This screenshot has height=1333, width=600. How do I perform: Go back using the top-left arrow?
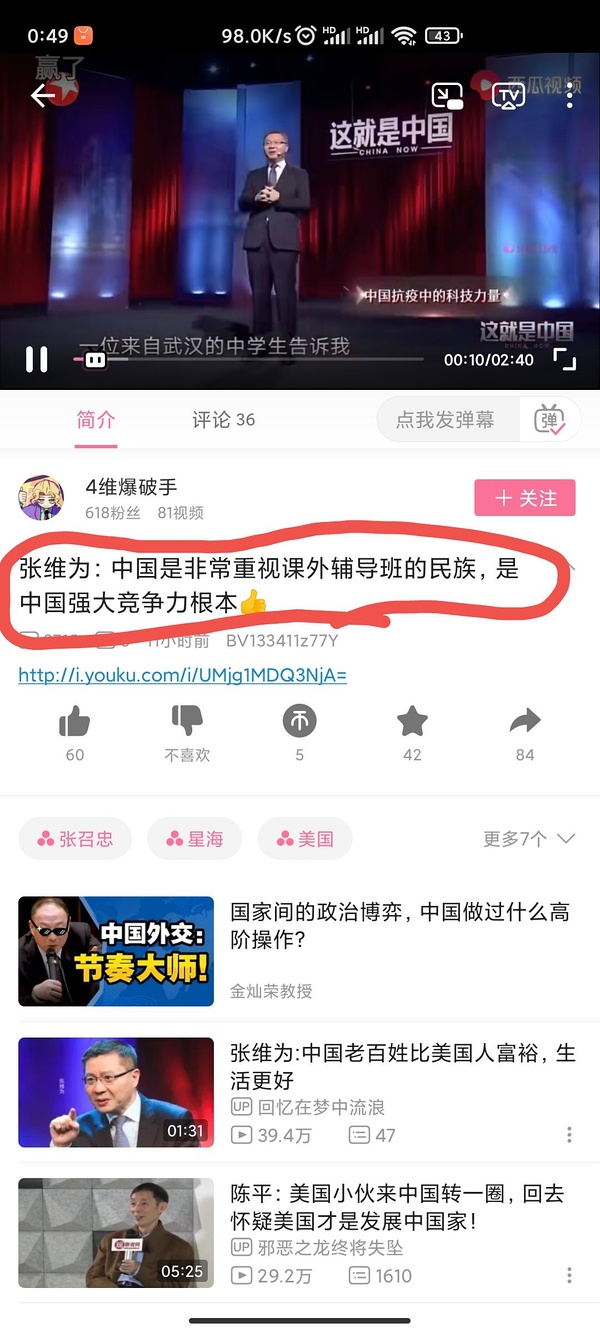(42, 96)
